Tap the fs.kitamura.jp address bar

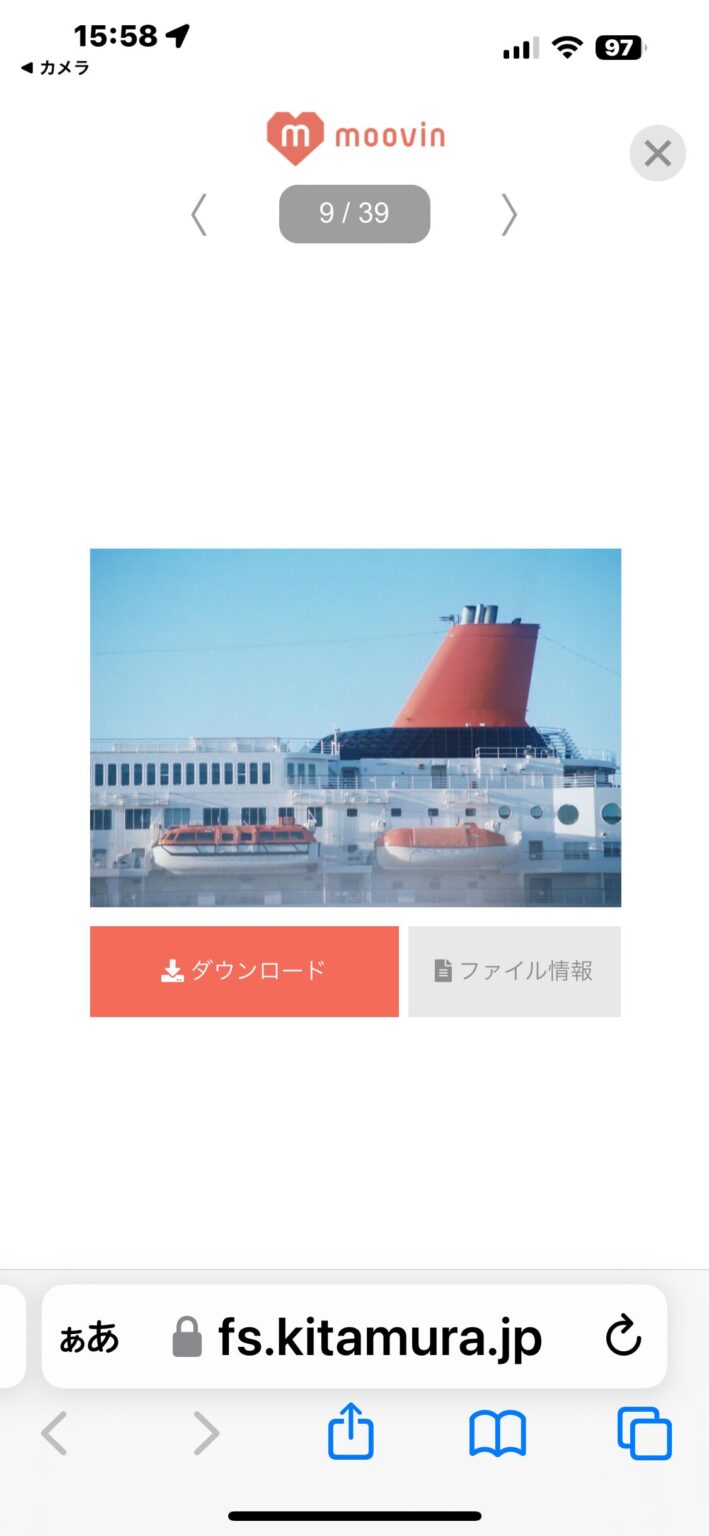[x=380, y=1337]
